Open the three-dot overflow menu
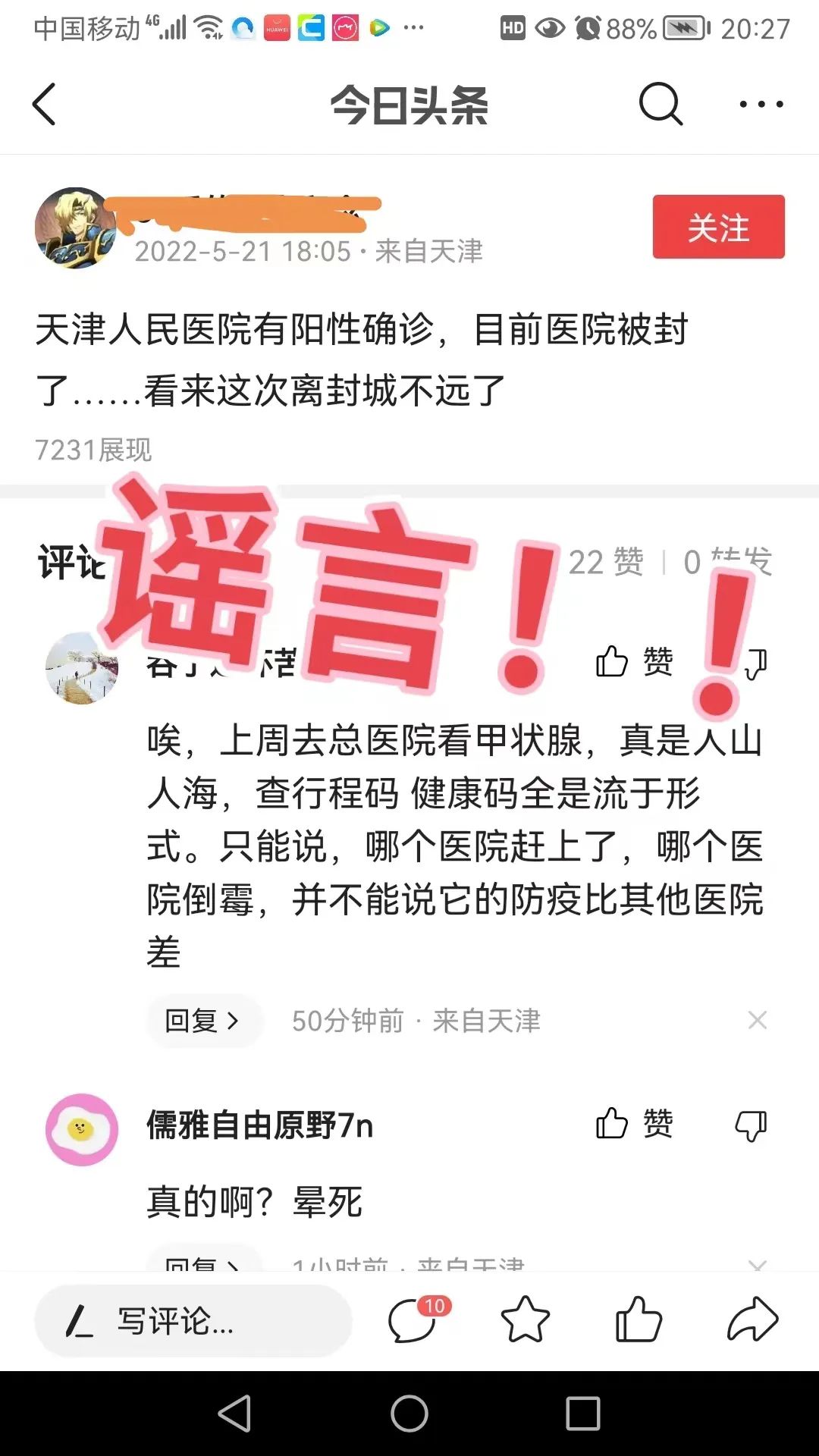Viewport: 819px width, 1456px height. pos(761,104)
